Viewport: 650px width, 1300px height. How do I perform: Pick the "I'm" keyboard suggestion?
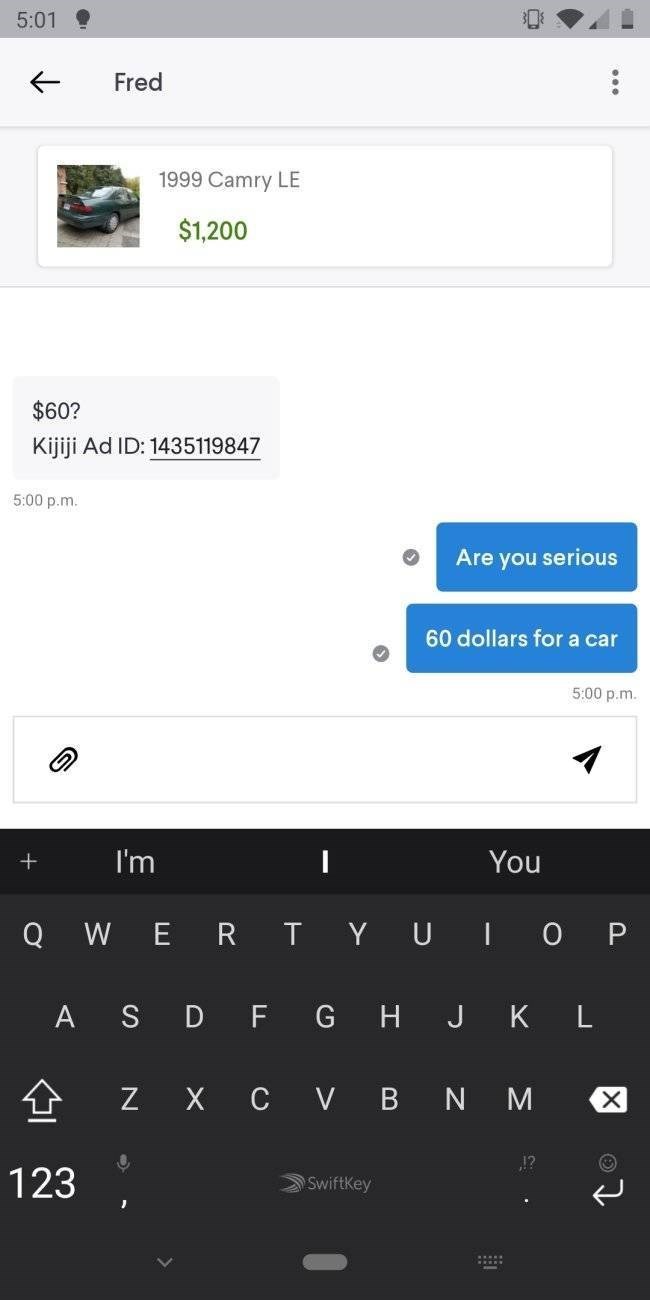135,861
